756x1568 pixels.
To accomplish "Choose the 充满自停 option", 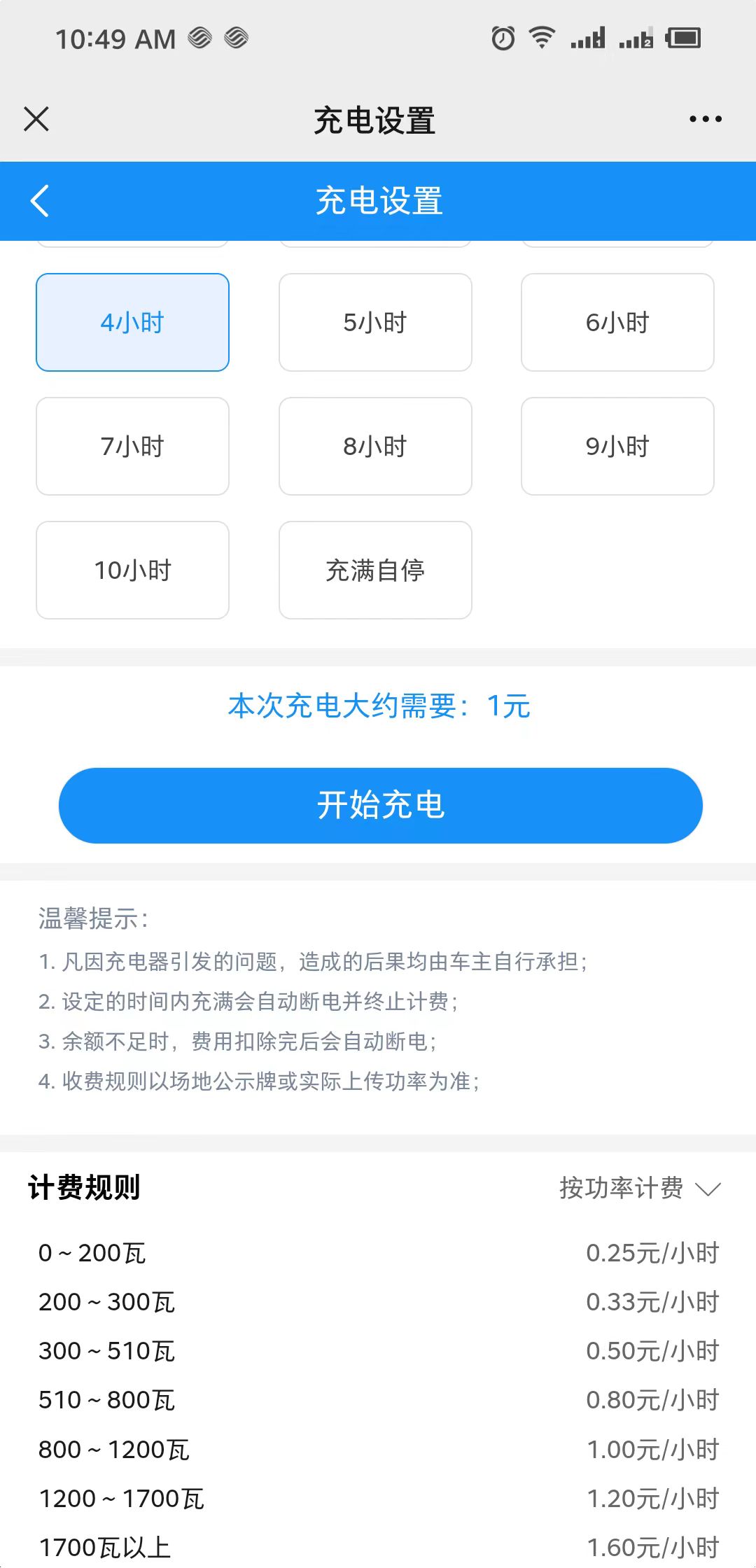I will tap(375, 570).
